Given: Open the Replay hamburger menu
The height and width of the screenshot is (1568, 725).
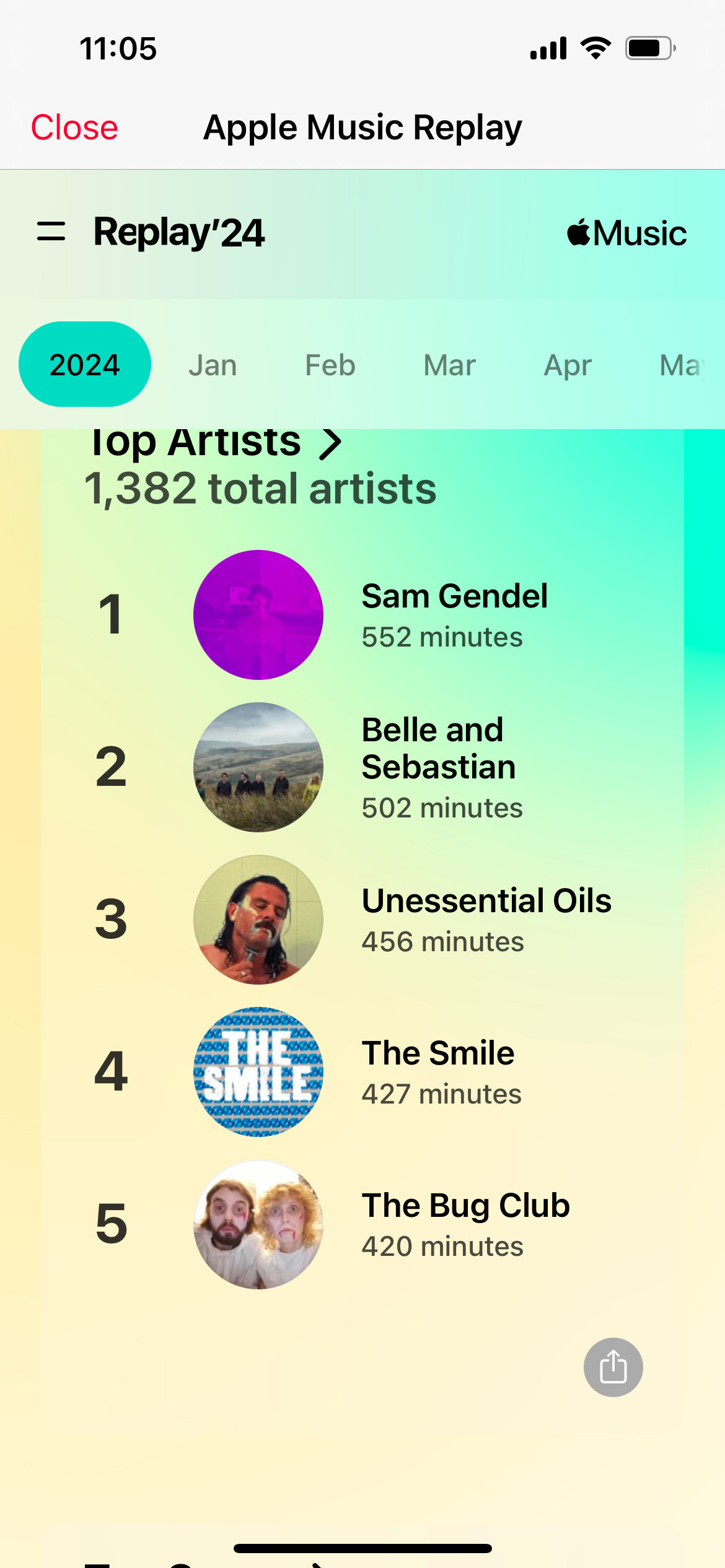Looking at the screenshot, I should 51,232.
